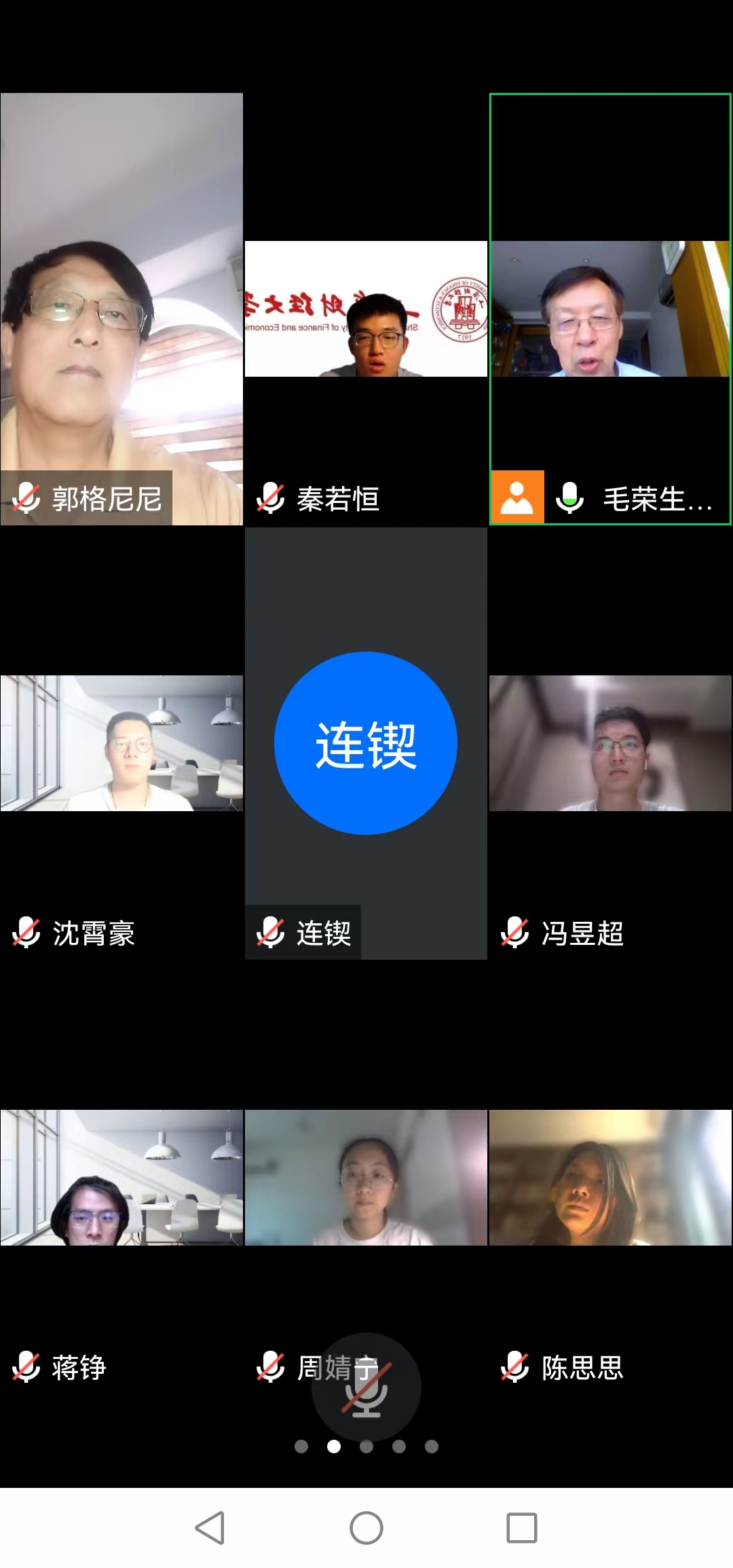Open 陈思思's video tile
The image size is (733, 1568).
609,1178
